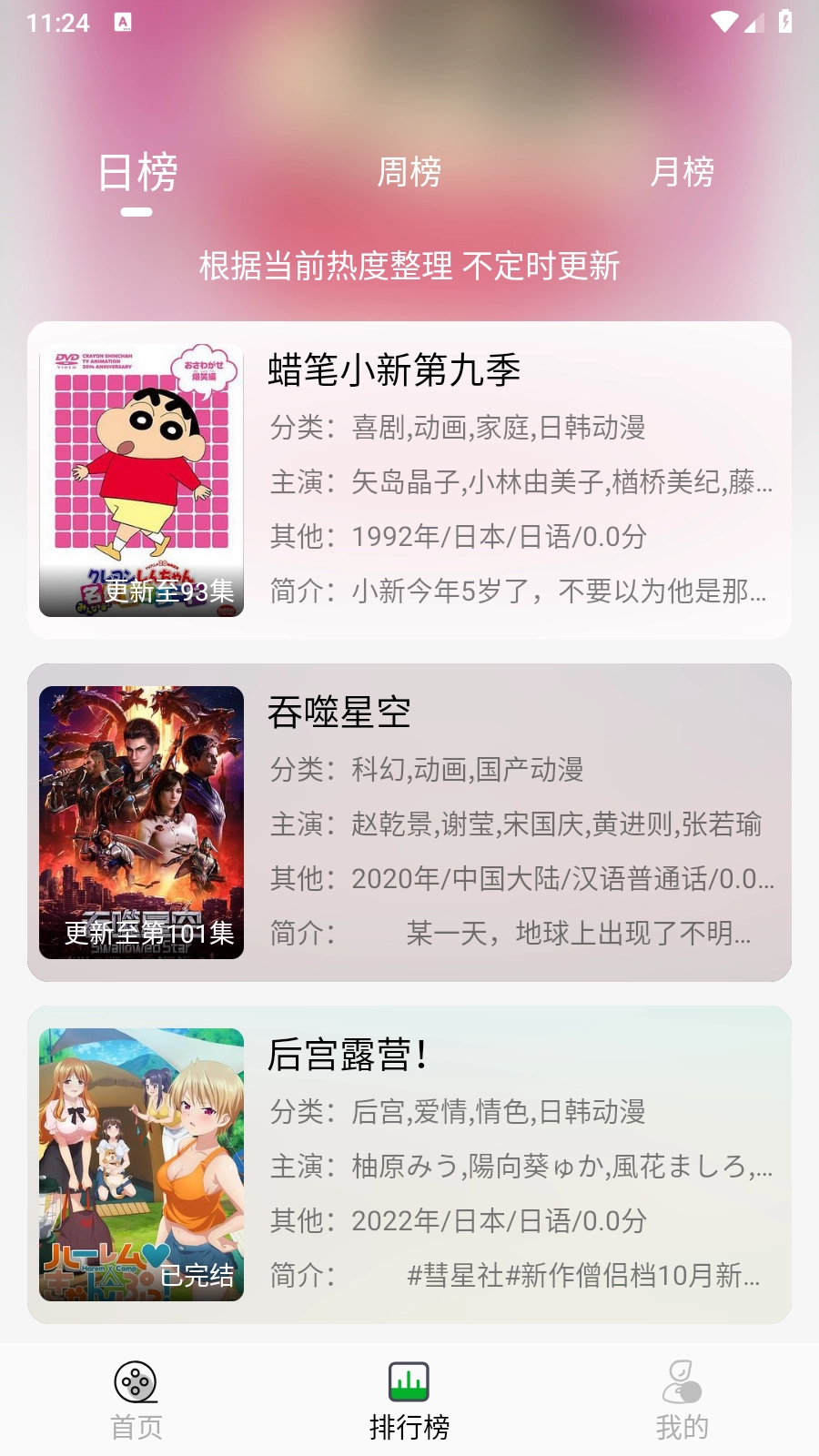The width and height of the screenshot is (819, 1456).
Task: Select the 月榜 monthly ranking tab
Action: tap(682, 173)
